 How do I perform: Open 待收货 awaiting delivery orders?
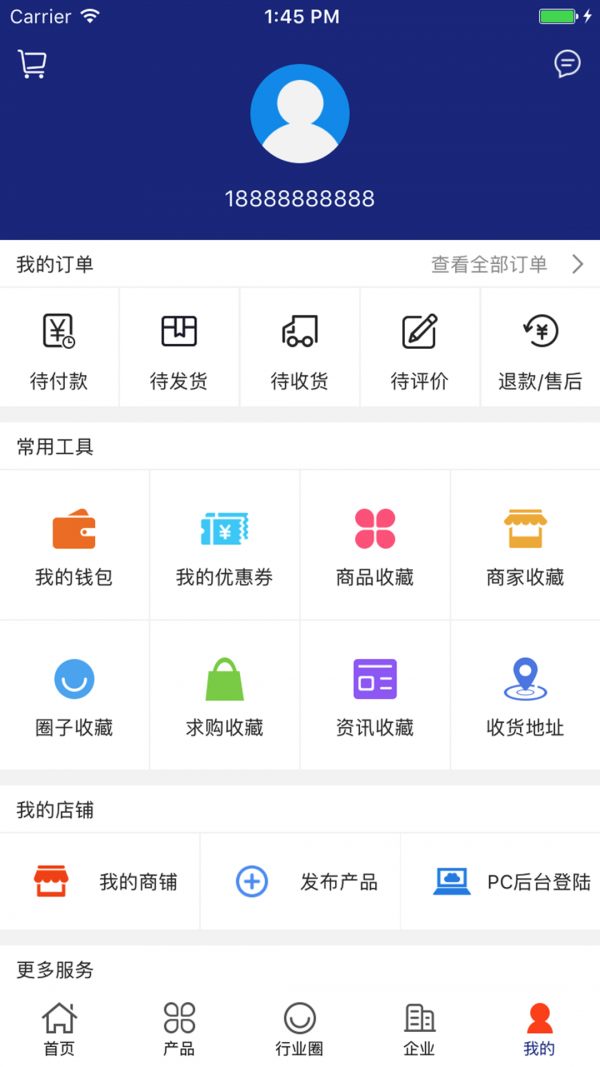point(299,348)
